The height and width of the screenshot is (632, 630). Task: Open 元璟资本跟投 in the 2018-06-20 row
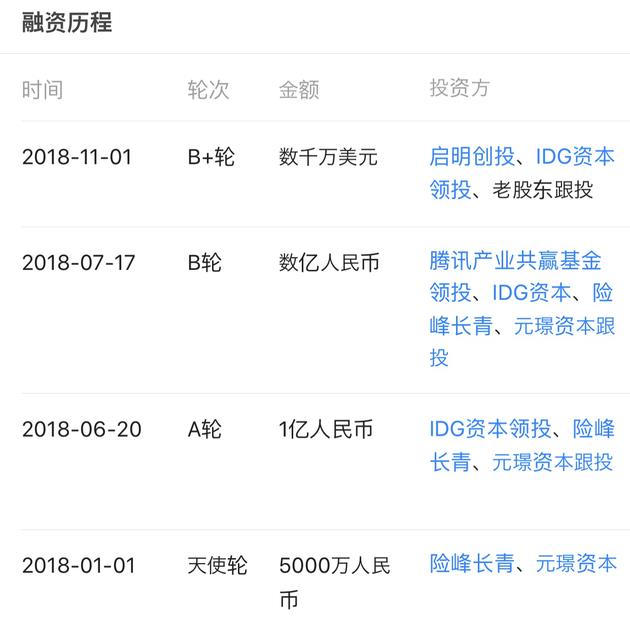pyautogui.click(x=552, y=462)
